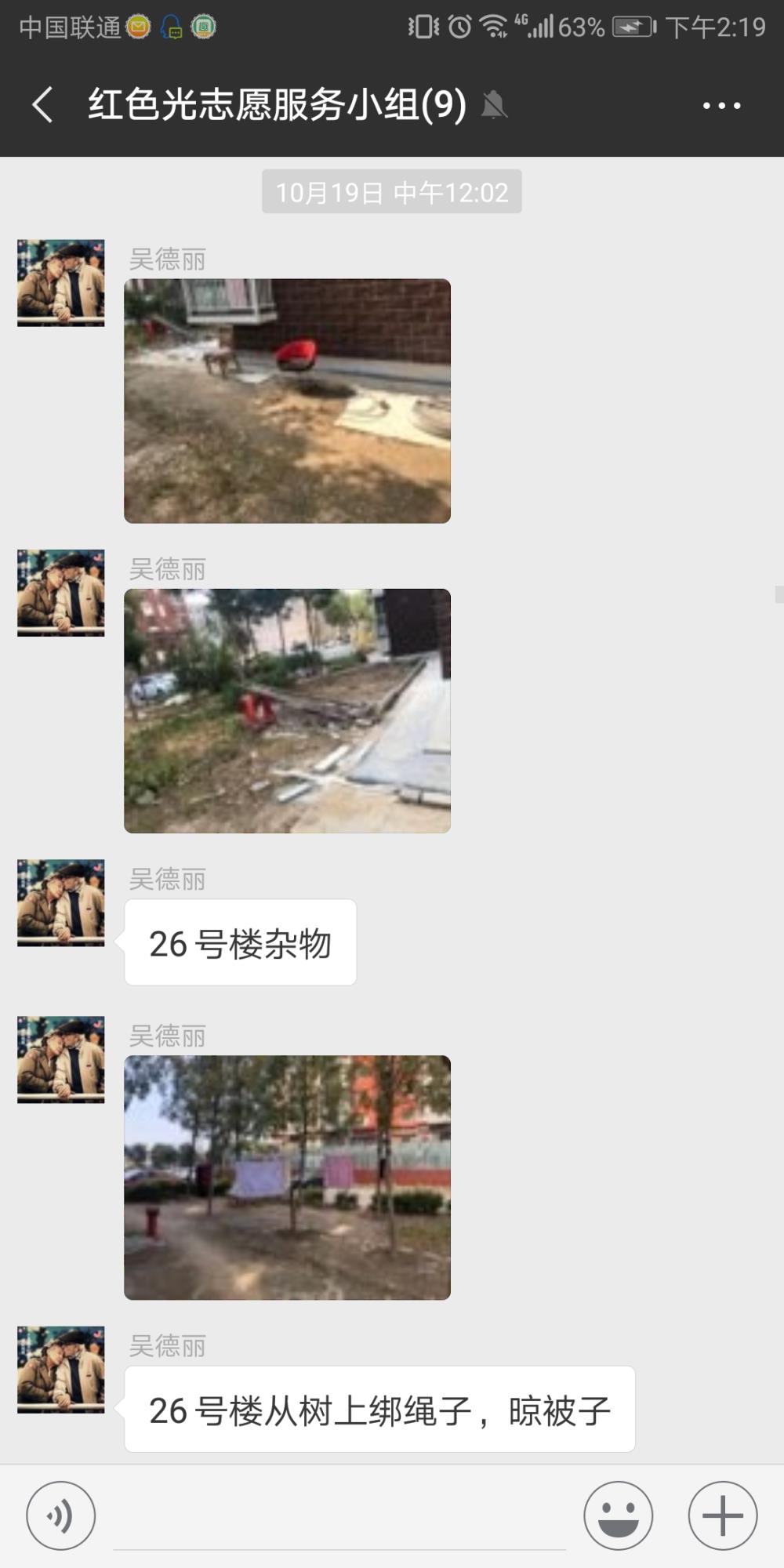Go back from the group chat
Image resolution: width=784 pixels, height=1568 pixels.
[43, 105]
